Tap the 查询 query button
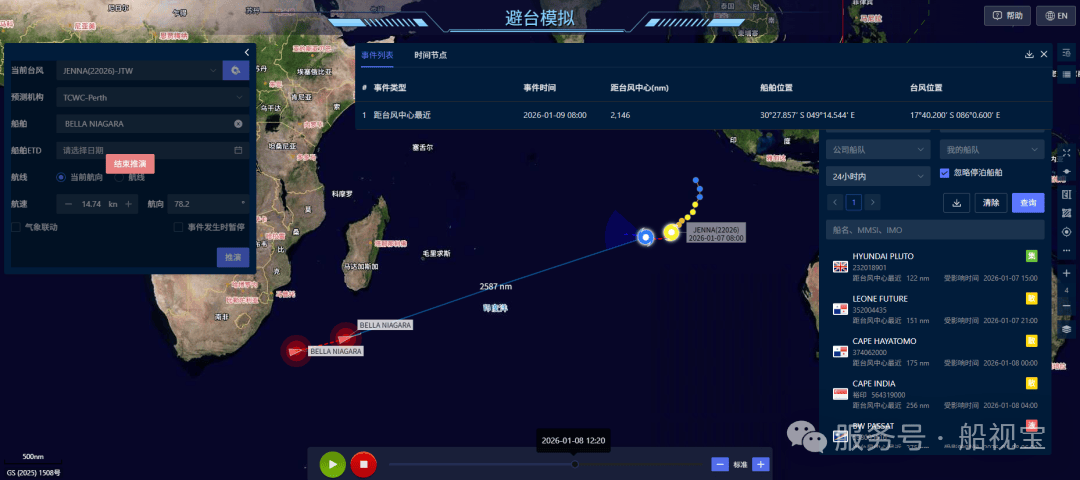The width and height of the screenshot is (1080, 480). 1028,203
